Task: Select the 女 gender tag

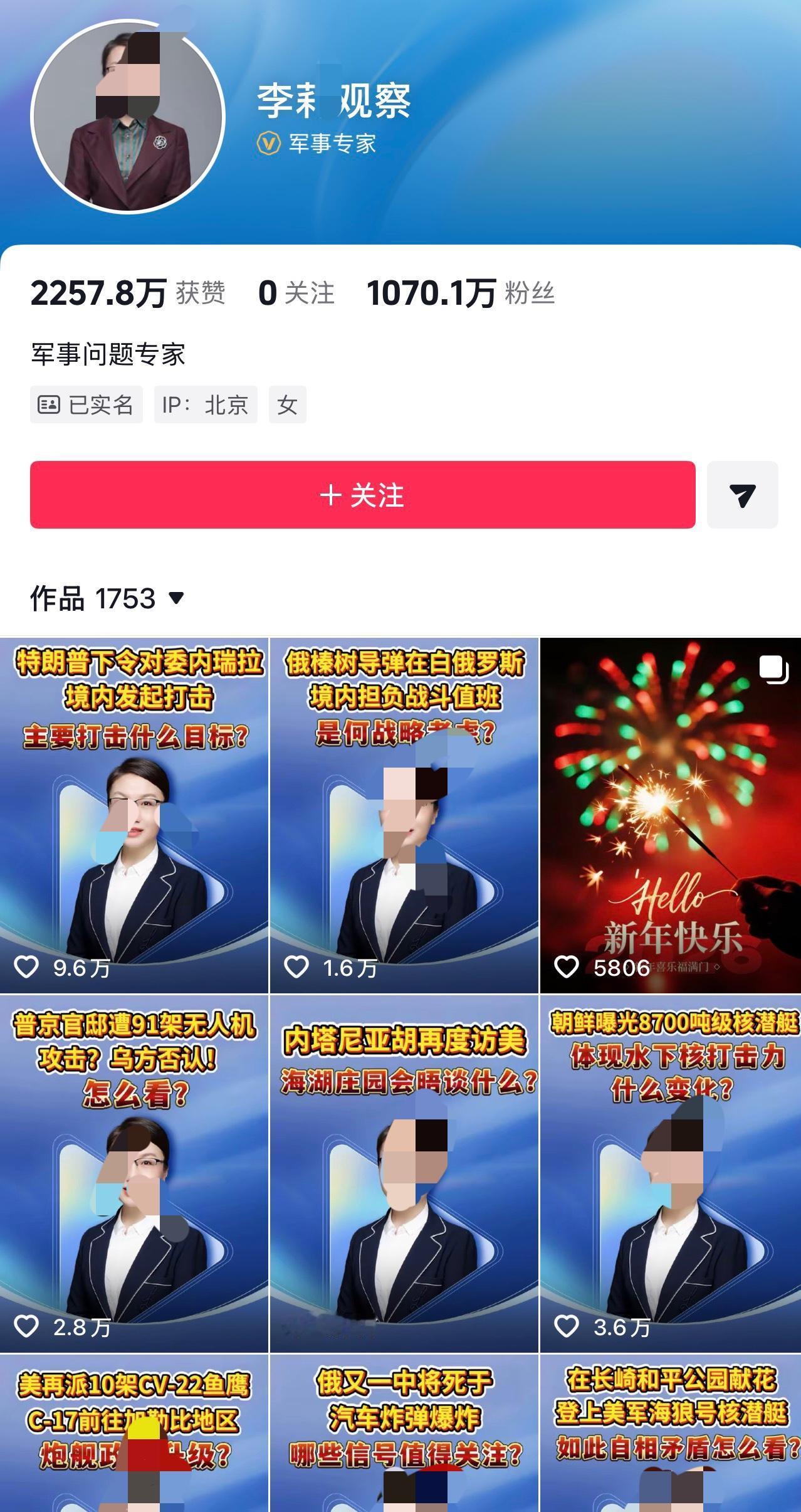Action: 287,405
